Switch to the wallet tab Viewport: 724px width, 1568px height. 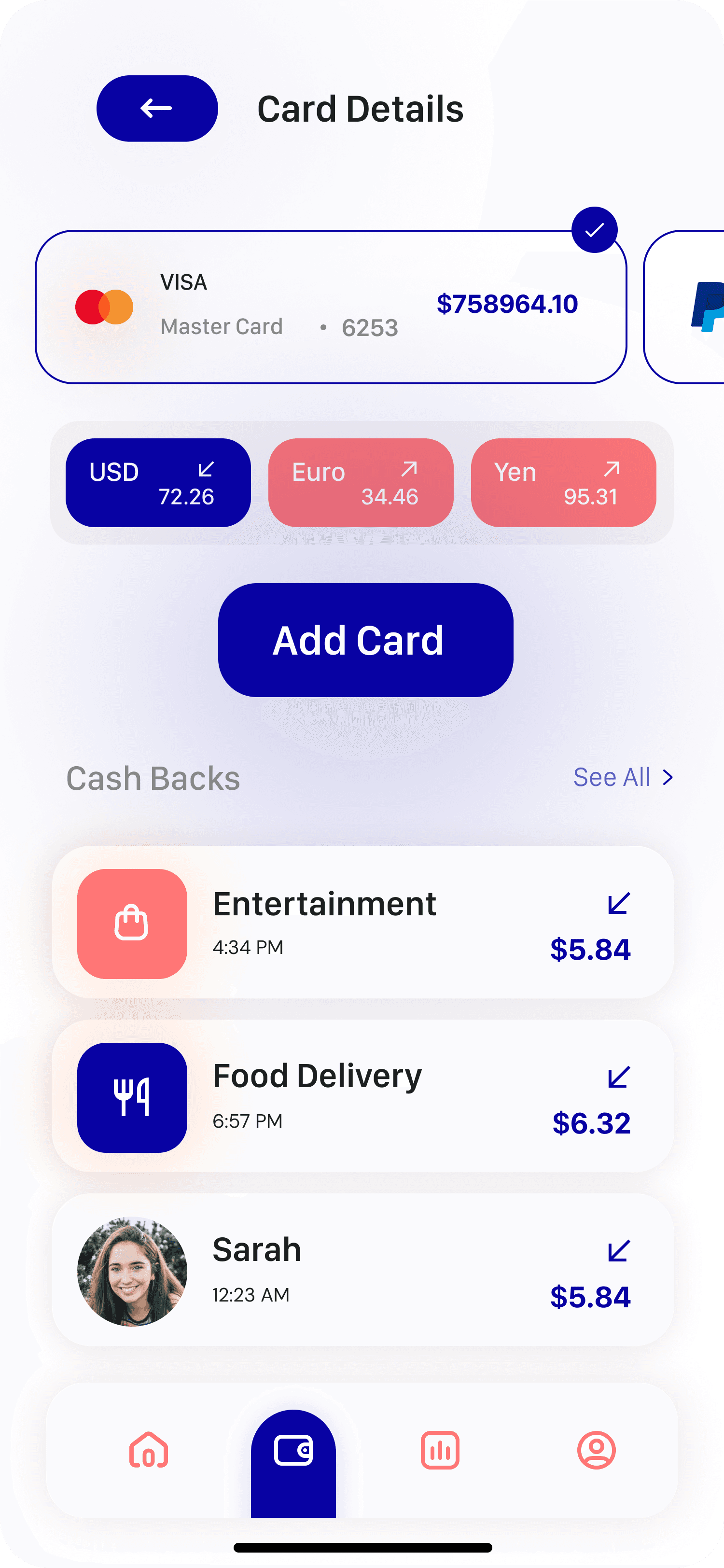click(x=293, y=1452)
